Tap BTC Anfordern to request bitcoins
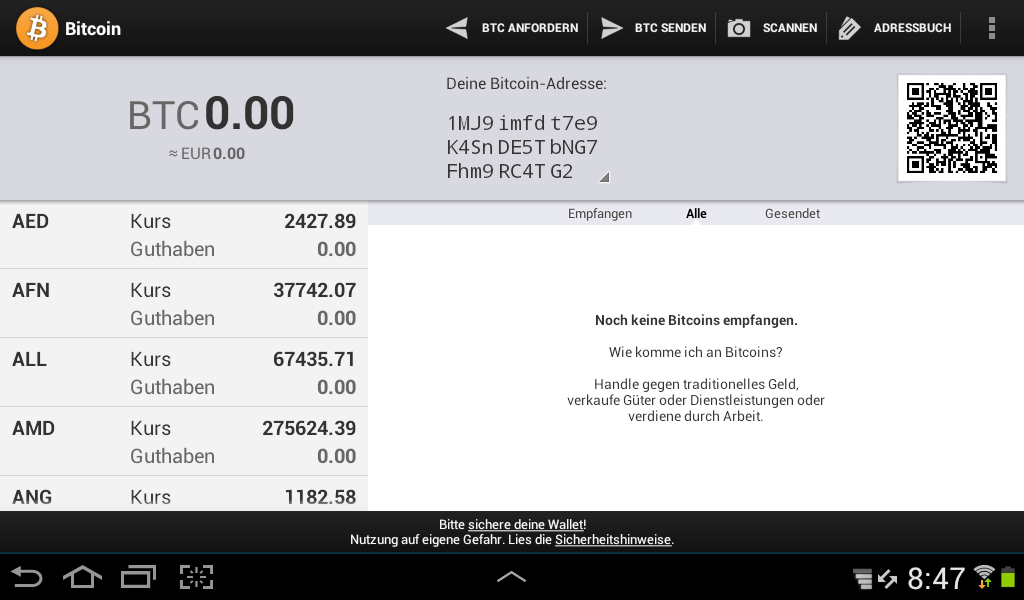 tap(513, 28)
